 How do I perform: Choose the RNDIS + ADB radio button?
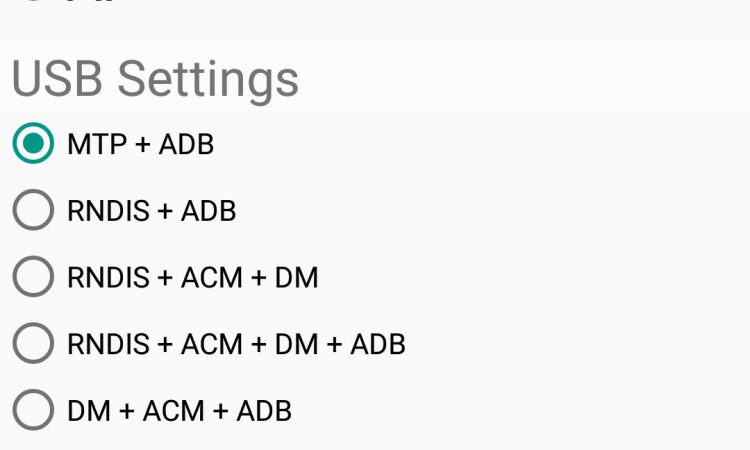34,211
